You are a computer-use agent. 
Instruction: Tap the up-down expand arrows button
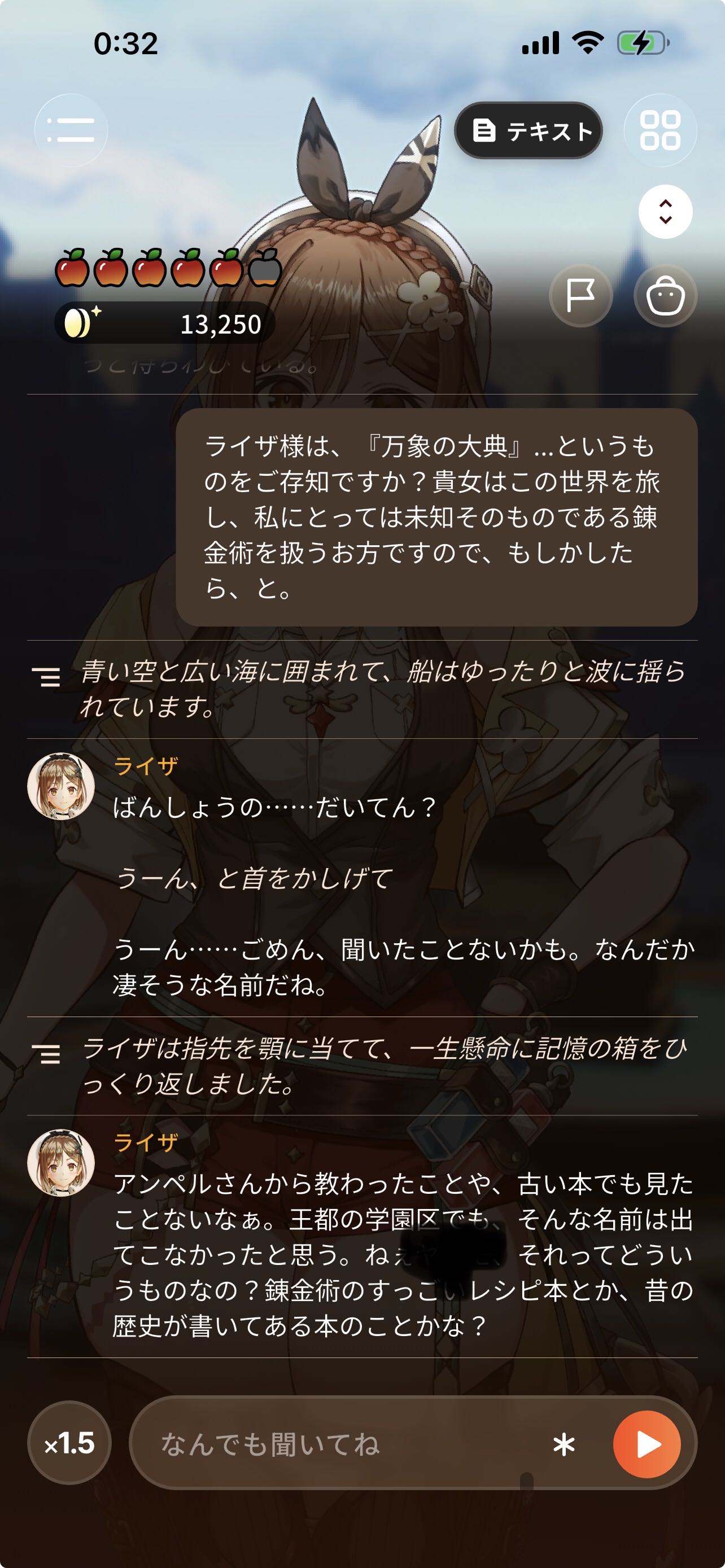point(665,212)
